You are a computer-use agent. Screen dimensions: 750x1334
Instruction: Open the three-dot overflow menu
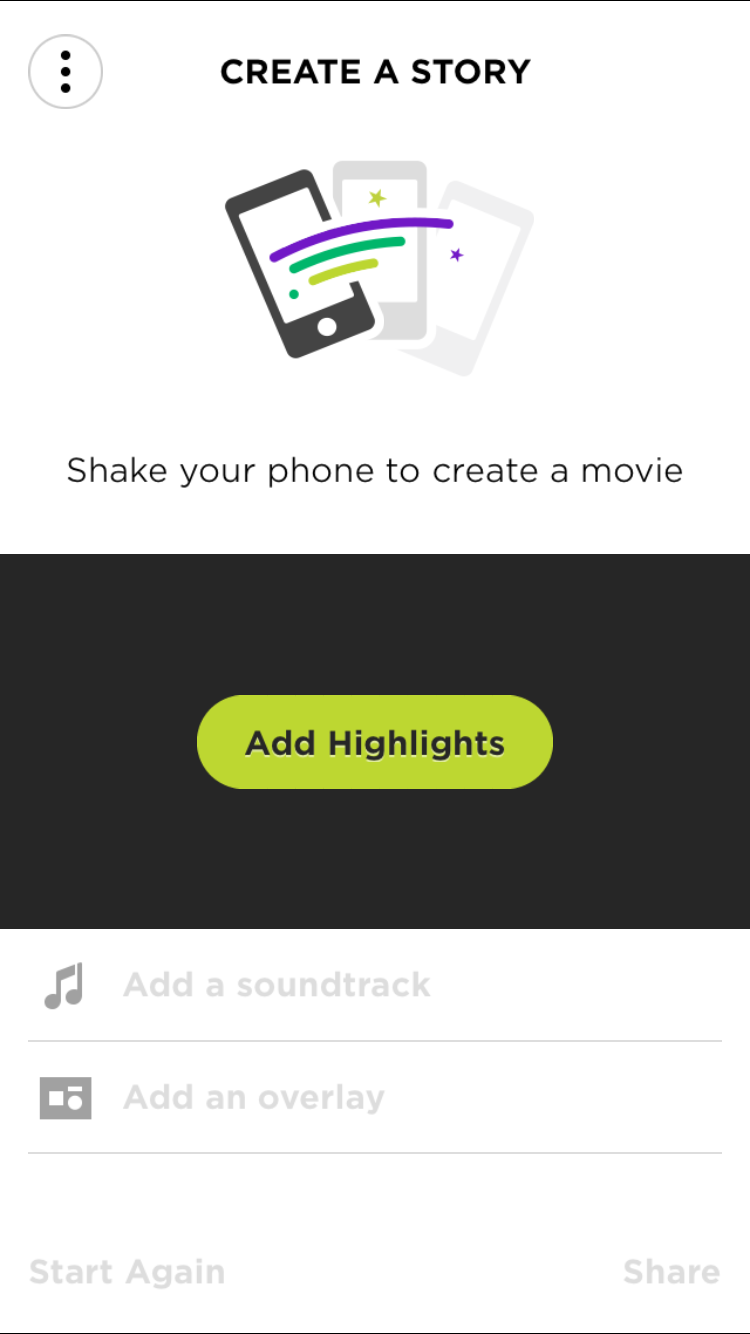click(66, 72)
